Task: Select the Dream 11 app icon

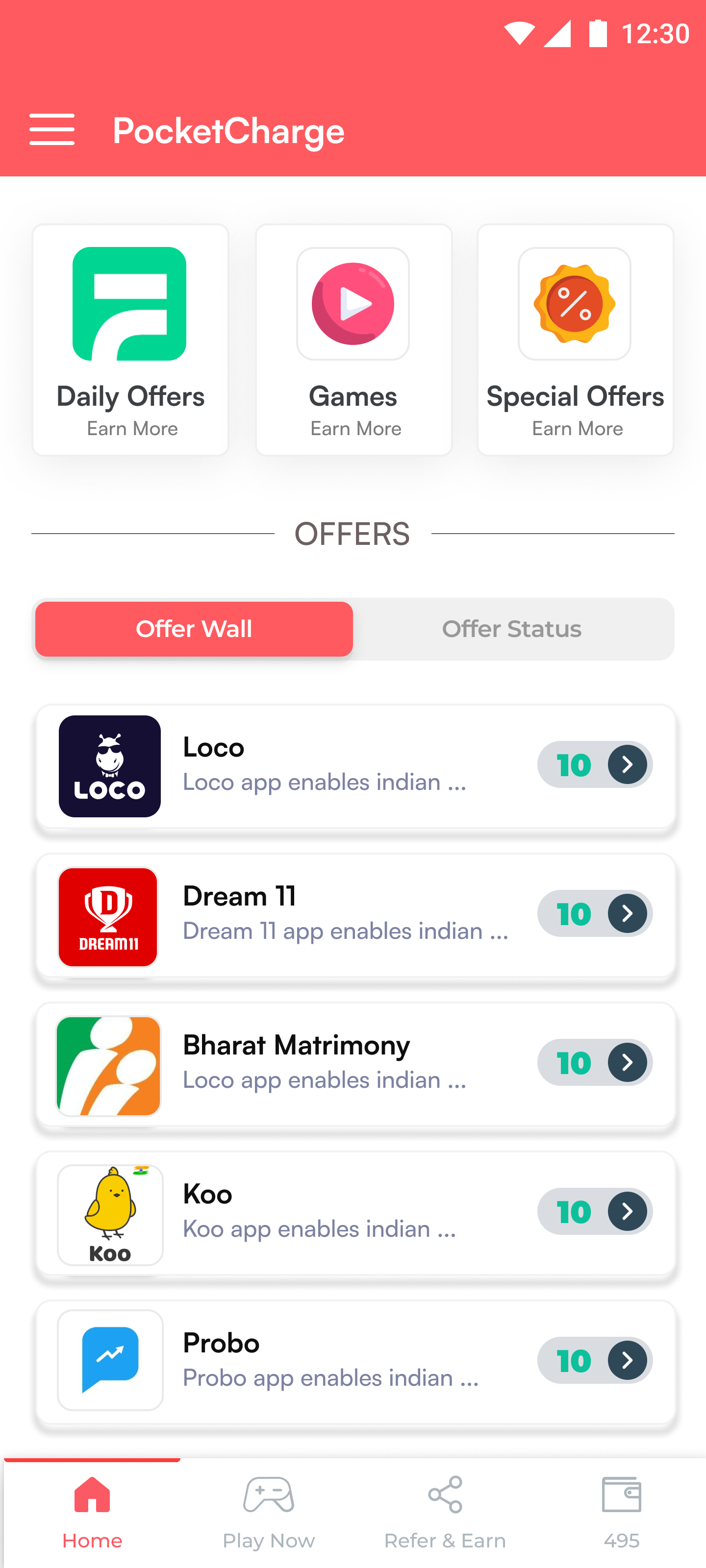Action: (108, 916)
